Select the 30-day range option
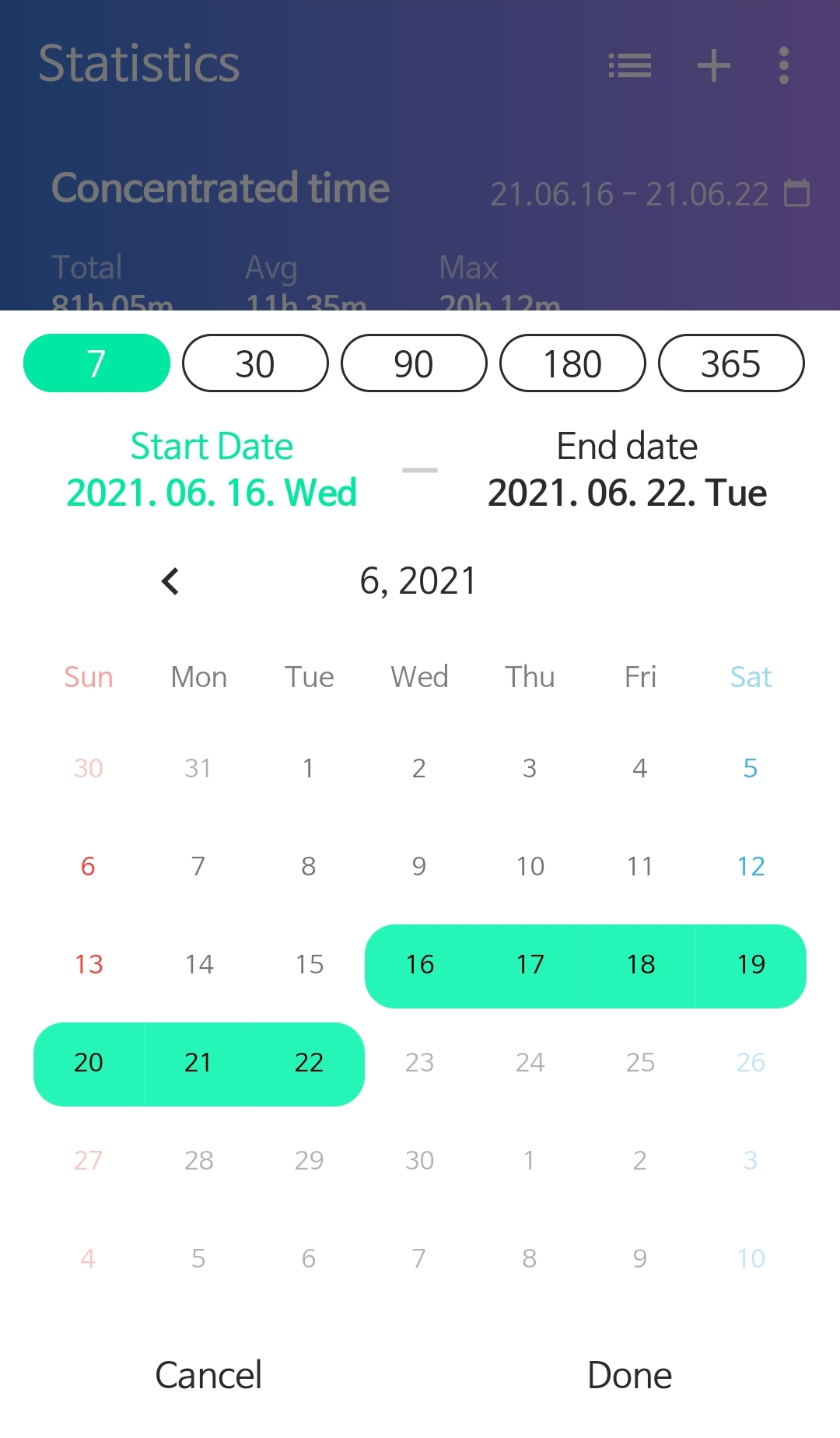Viewport: 840px width, 1438px height. [x=254, y=363]
